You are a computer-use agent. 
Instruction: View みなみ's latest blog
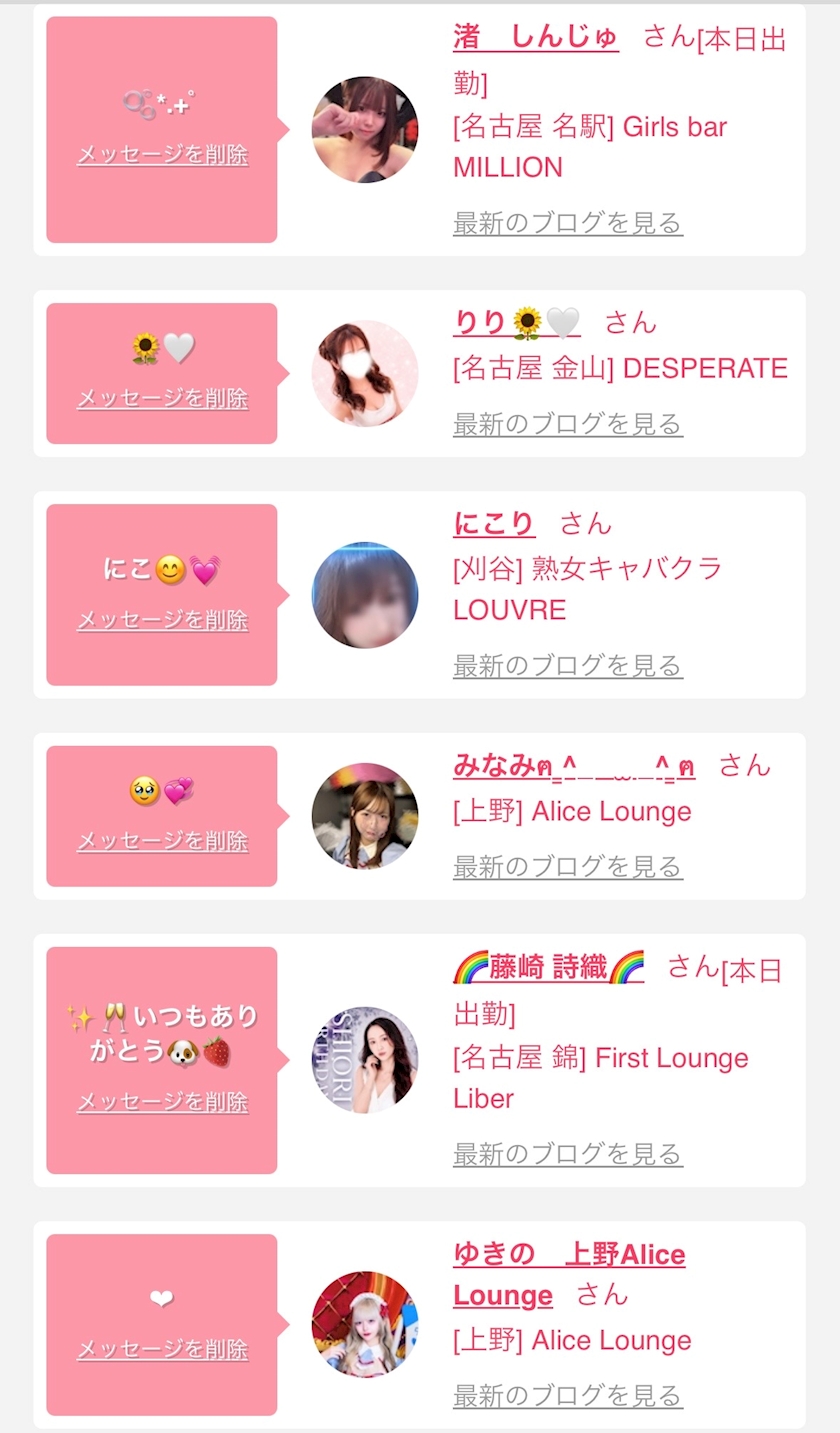point(568,866)
